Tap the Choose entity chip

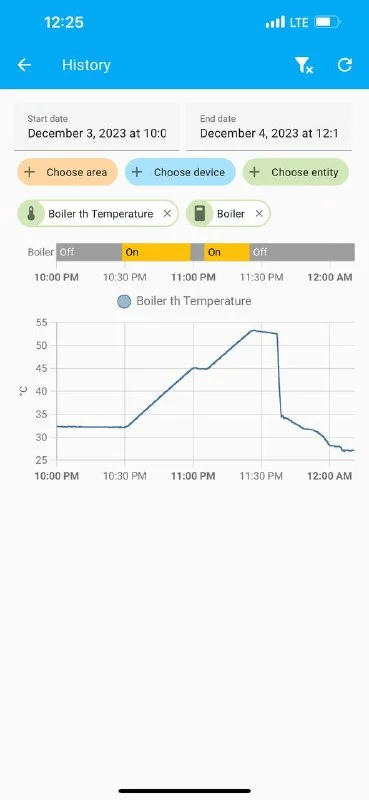tap(296, 172)
